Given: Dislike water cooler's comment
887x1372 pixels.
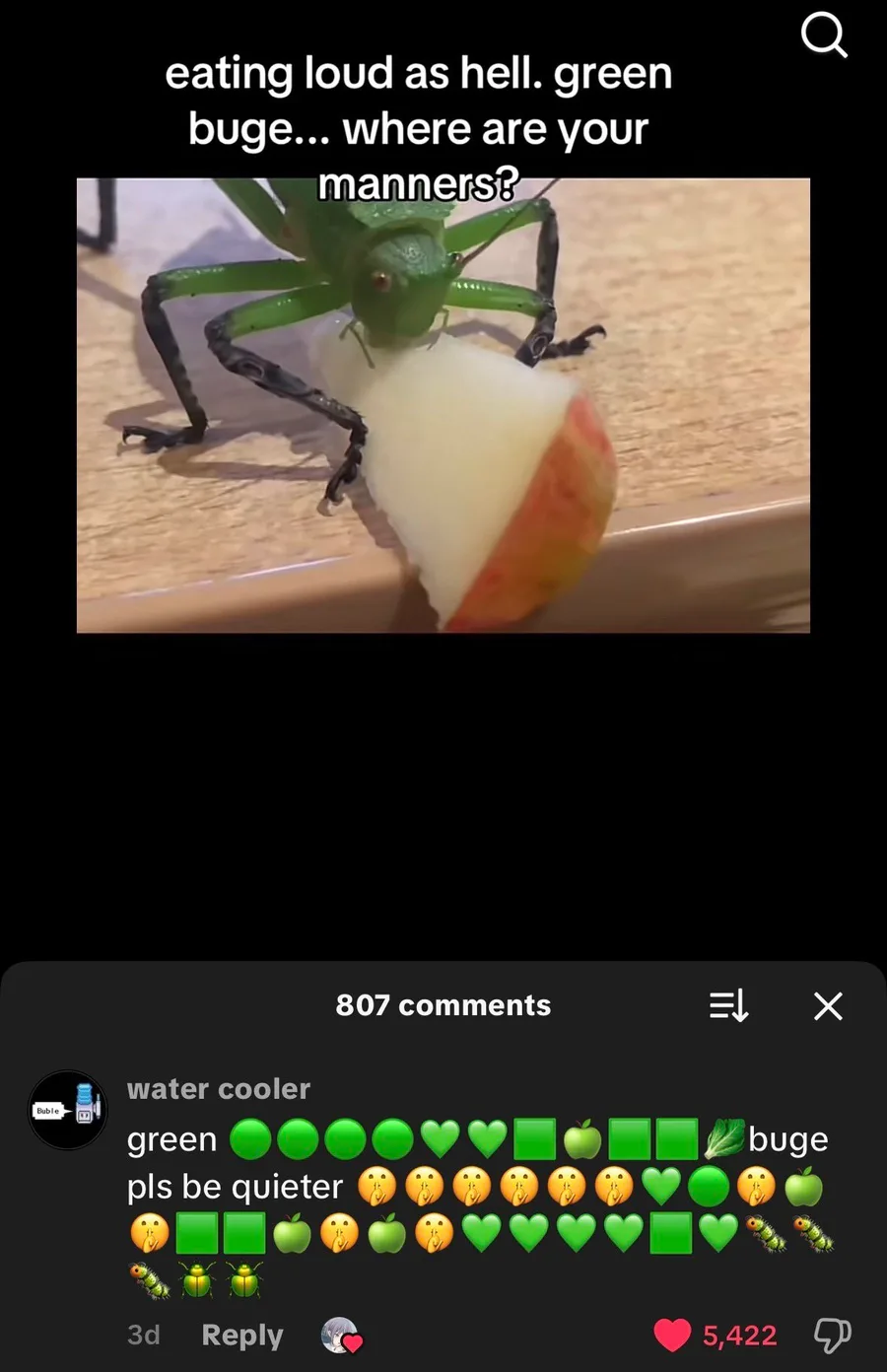Looking at the screenshot, I should (x=832, y=1336).
